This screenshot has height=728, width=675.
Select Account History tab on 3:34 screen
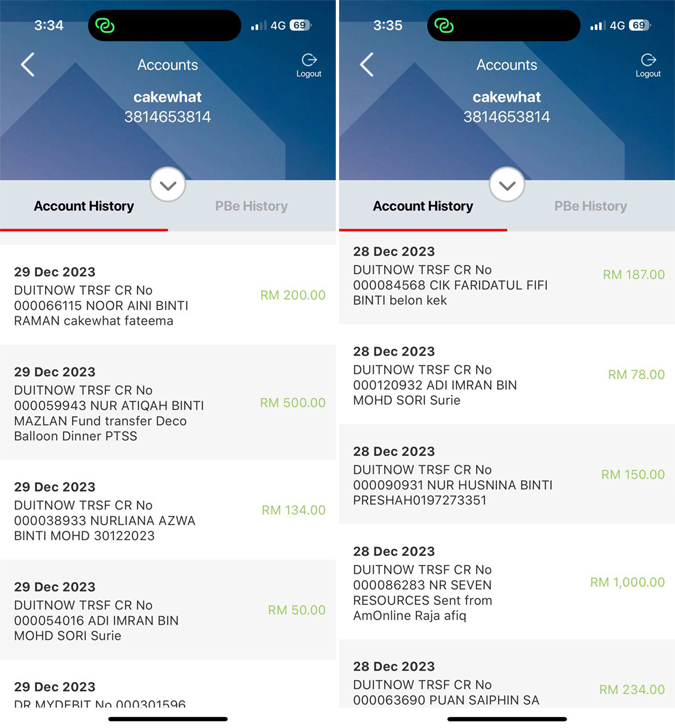84,206
